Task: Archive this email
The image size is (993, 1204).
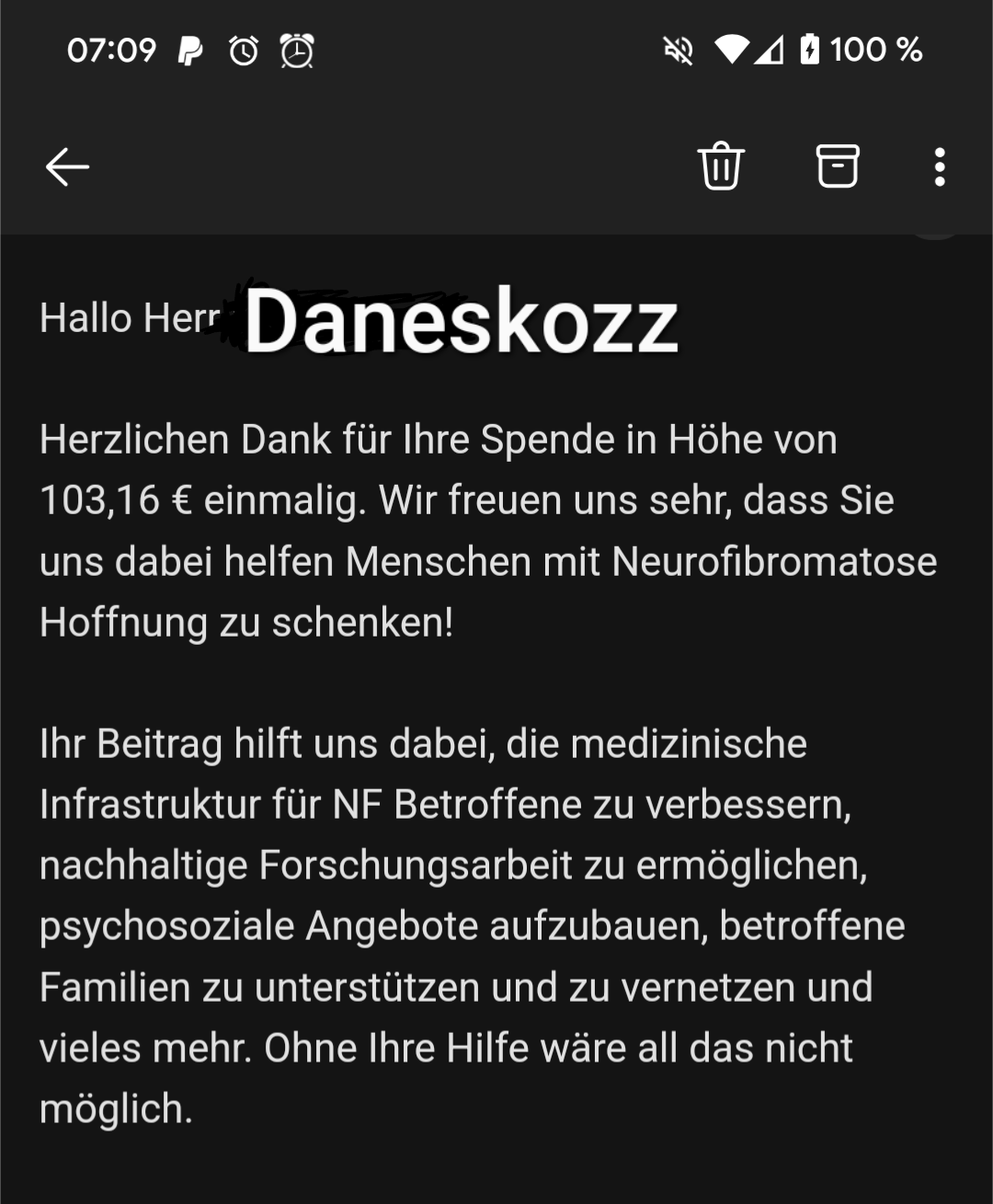Action: click(837, 166)
